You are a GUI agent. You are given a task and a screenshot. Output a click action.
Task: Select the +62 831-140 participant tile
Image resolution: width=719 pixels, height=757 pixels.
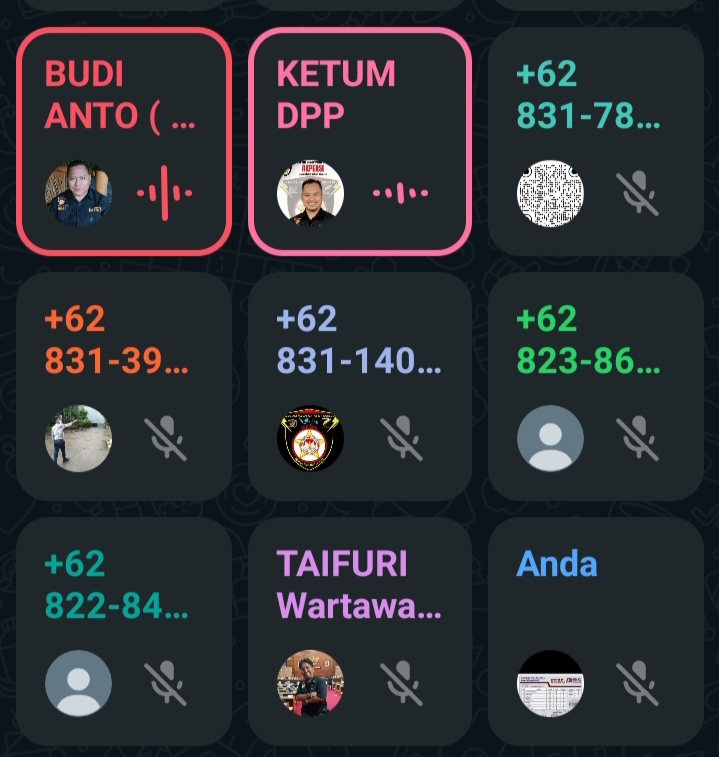point(359,386)
